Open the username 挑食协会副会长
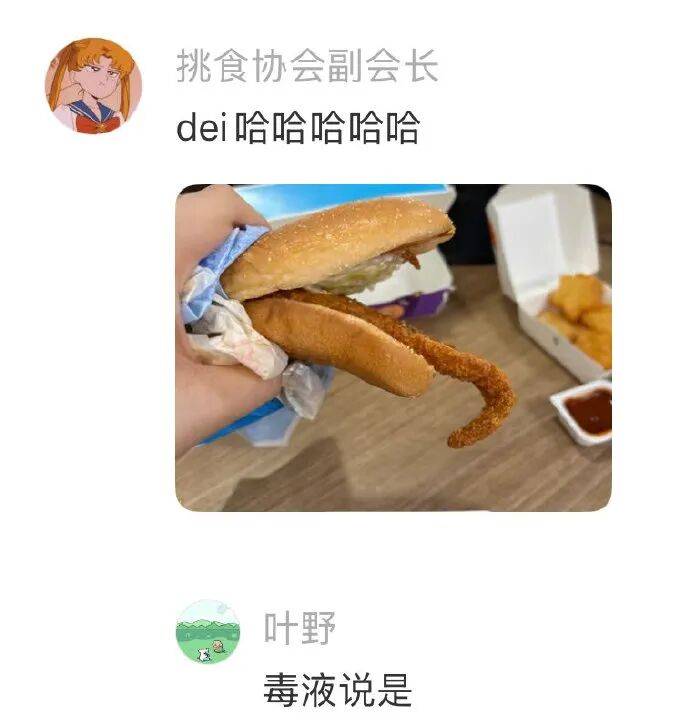 click(307, 66)
